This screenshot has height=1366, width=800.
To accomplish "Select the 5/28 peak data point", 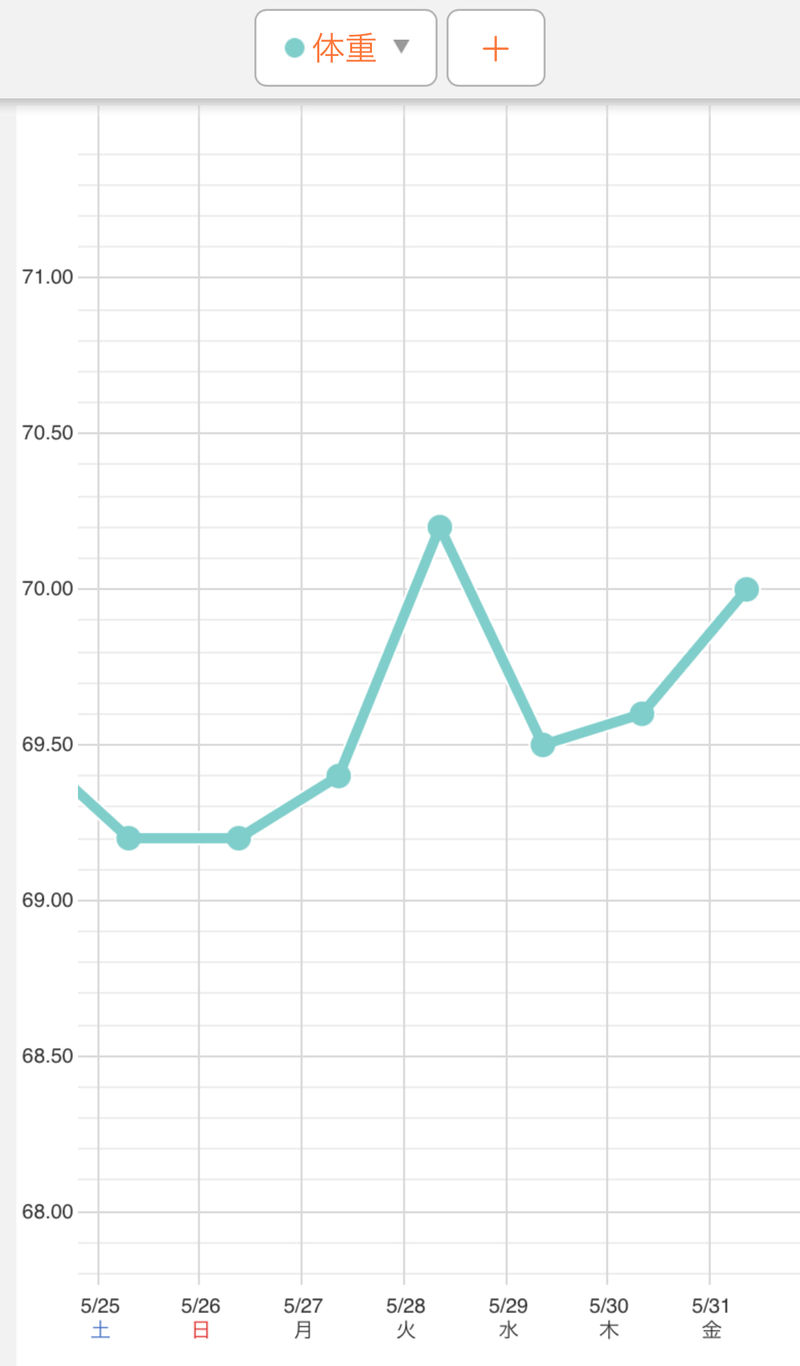I will tap(439, 527).
